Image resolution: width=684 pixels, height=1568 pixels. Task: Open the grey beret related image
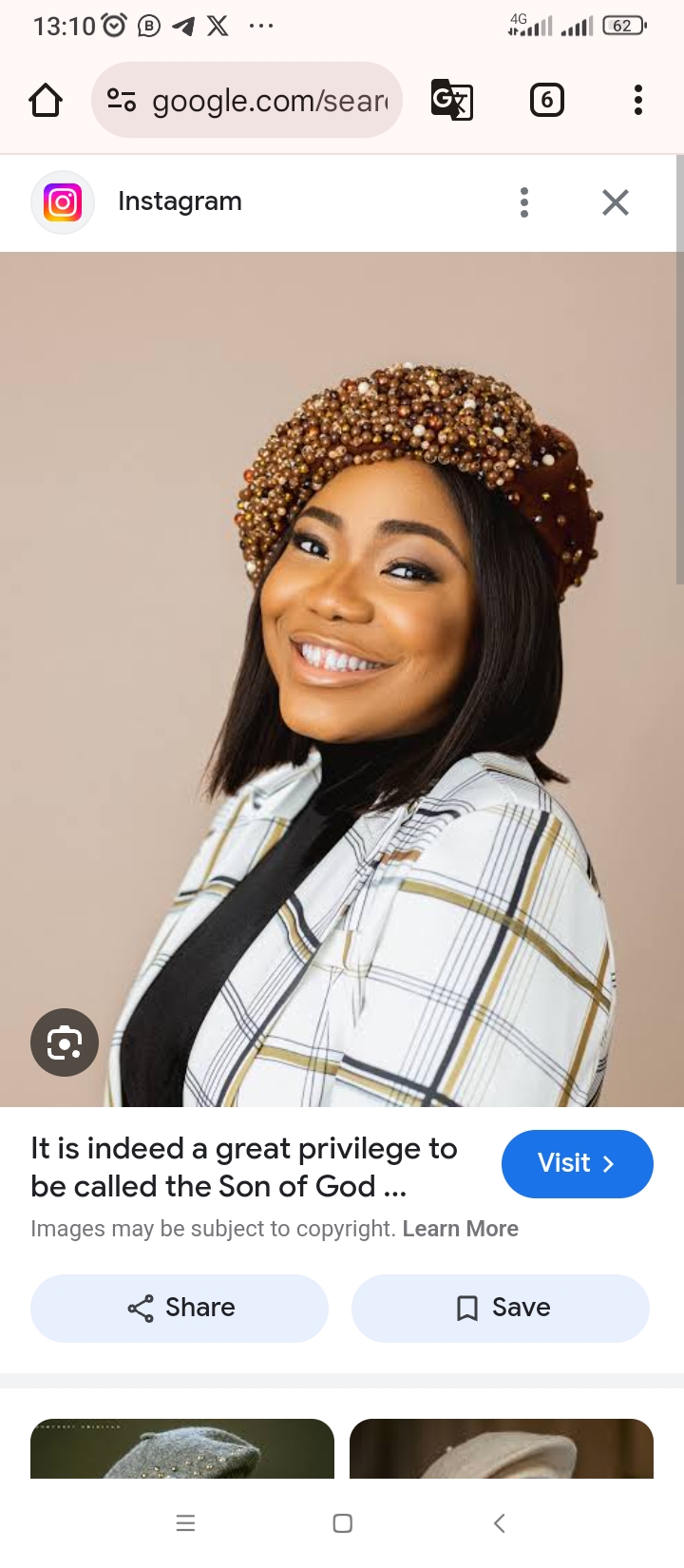tap(182, 1448)
